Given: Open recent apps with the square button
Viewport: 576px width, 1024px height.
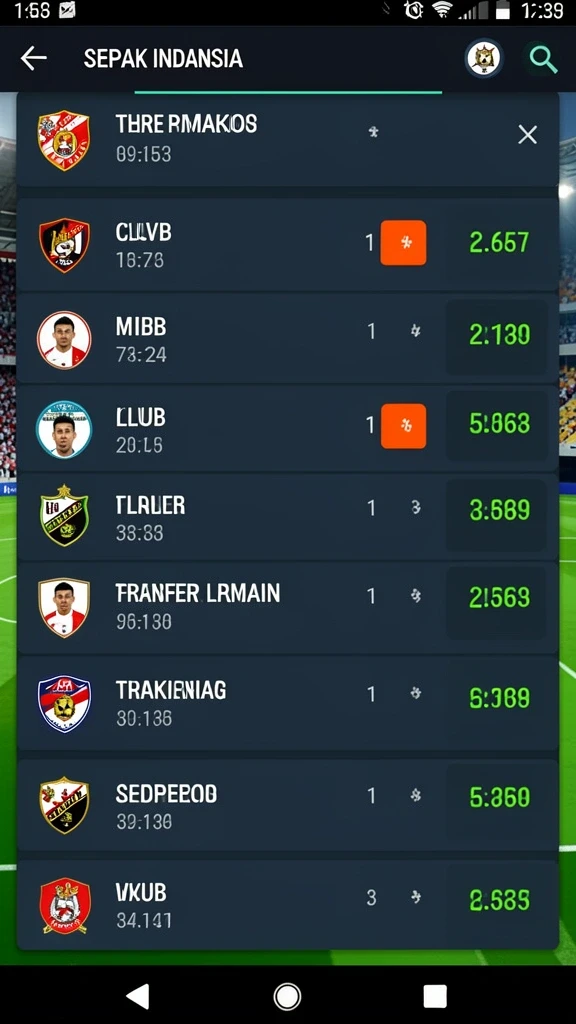Looking at the screenshot, I should (x=435, y=997).
